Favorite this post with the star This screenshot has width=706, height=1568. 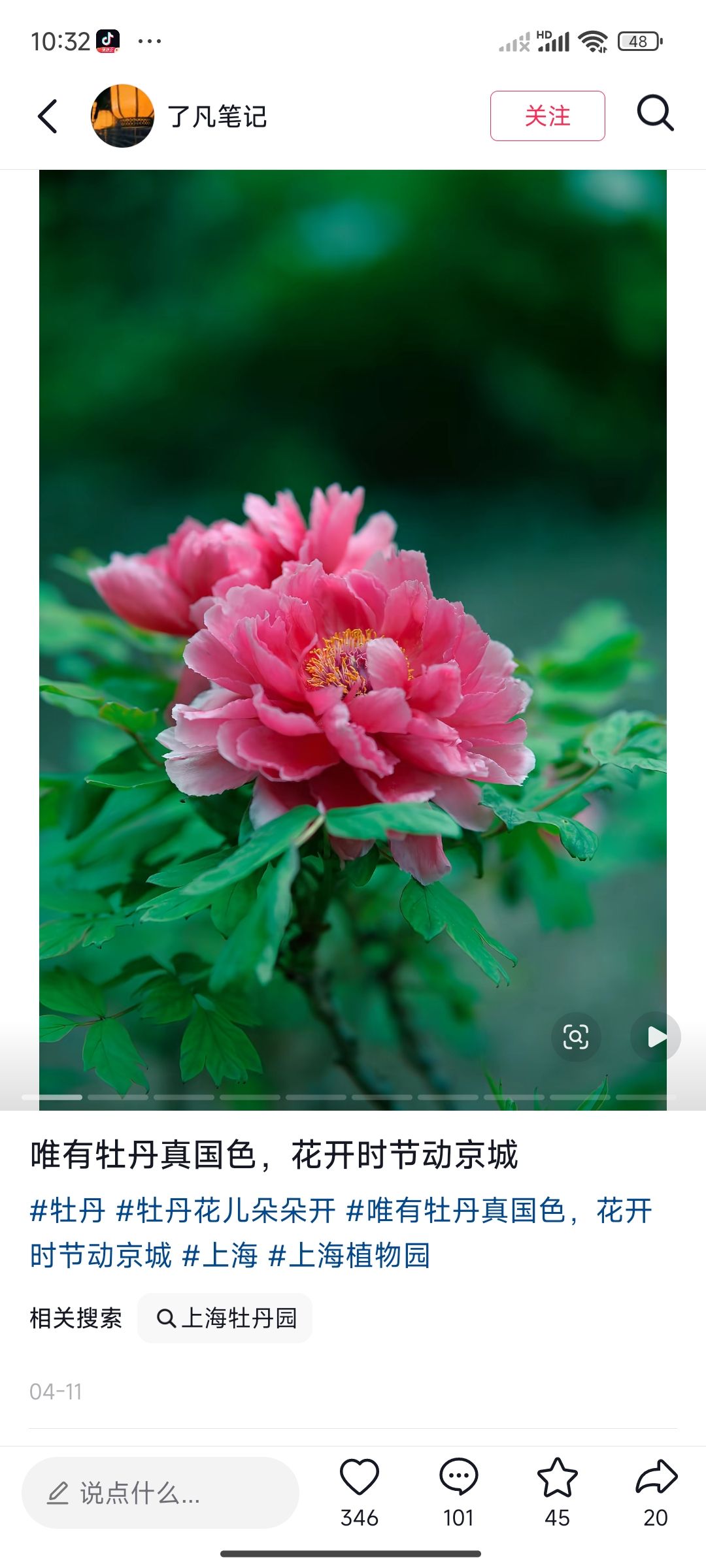click(557, 1478)
